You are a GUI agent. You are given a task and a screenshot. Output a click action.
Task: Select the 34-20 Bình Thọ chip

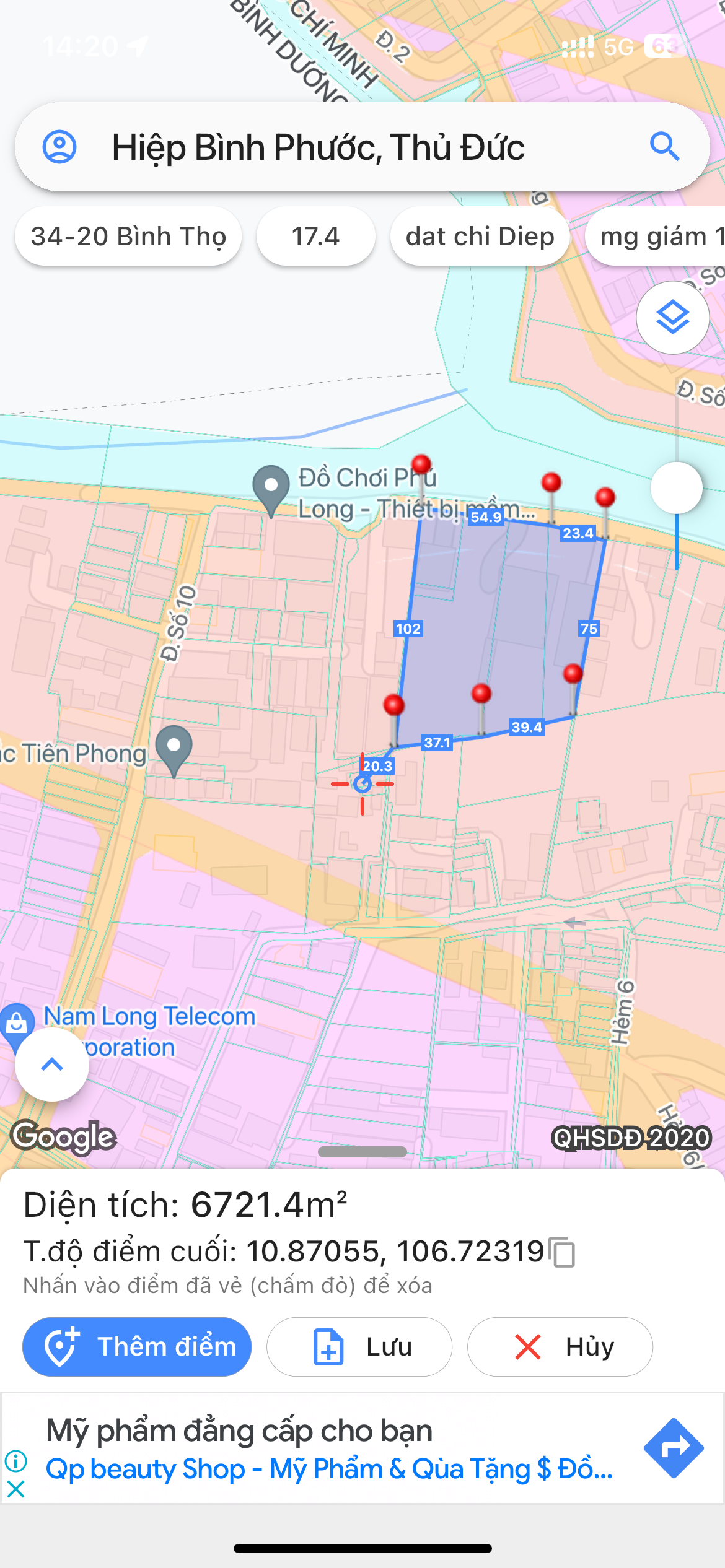128,236
